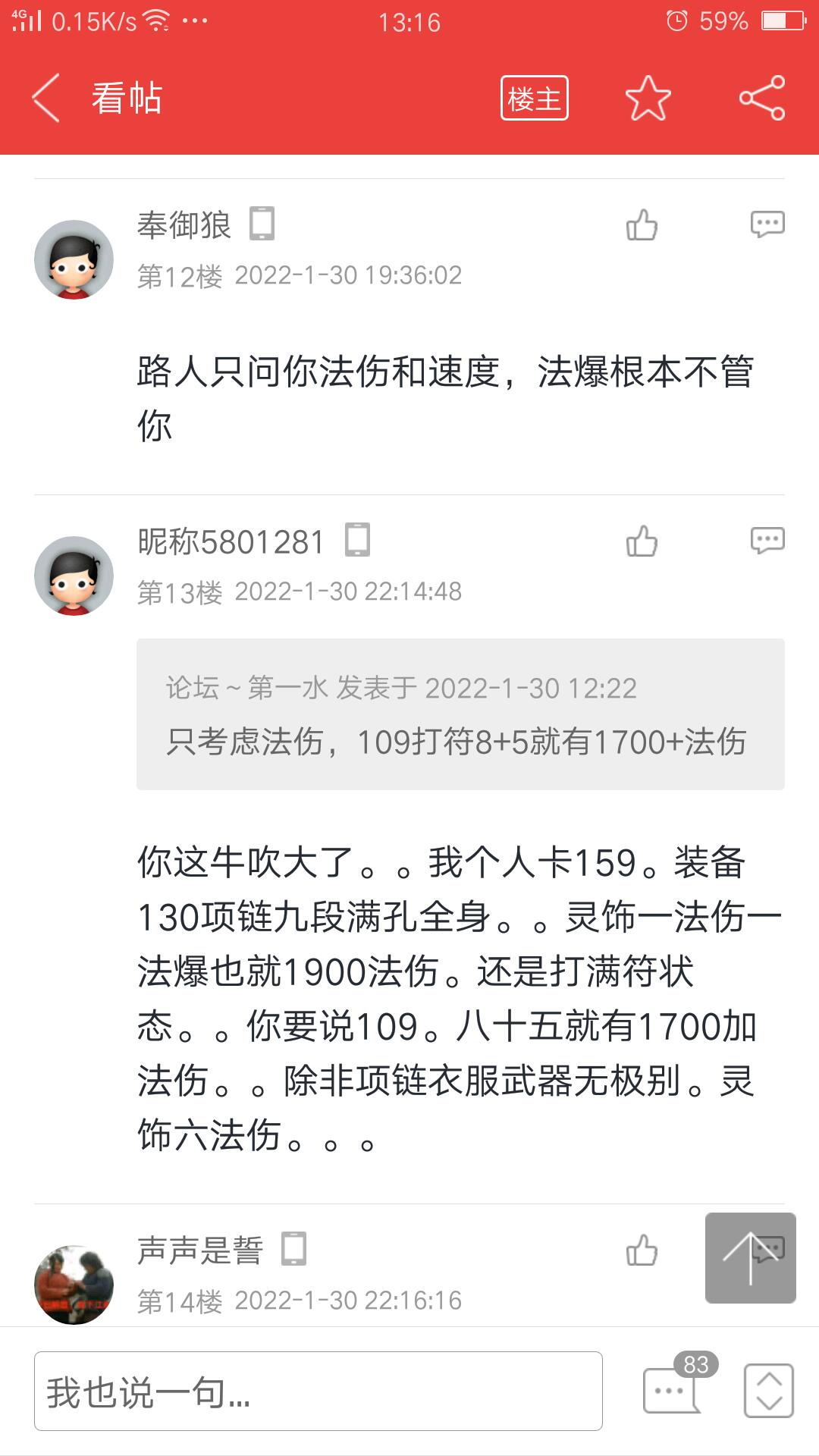
Task: Reply to 奉御狼's comment on floor 12
Action: (x=767, y=225)
